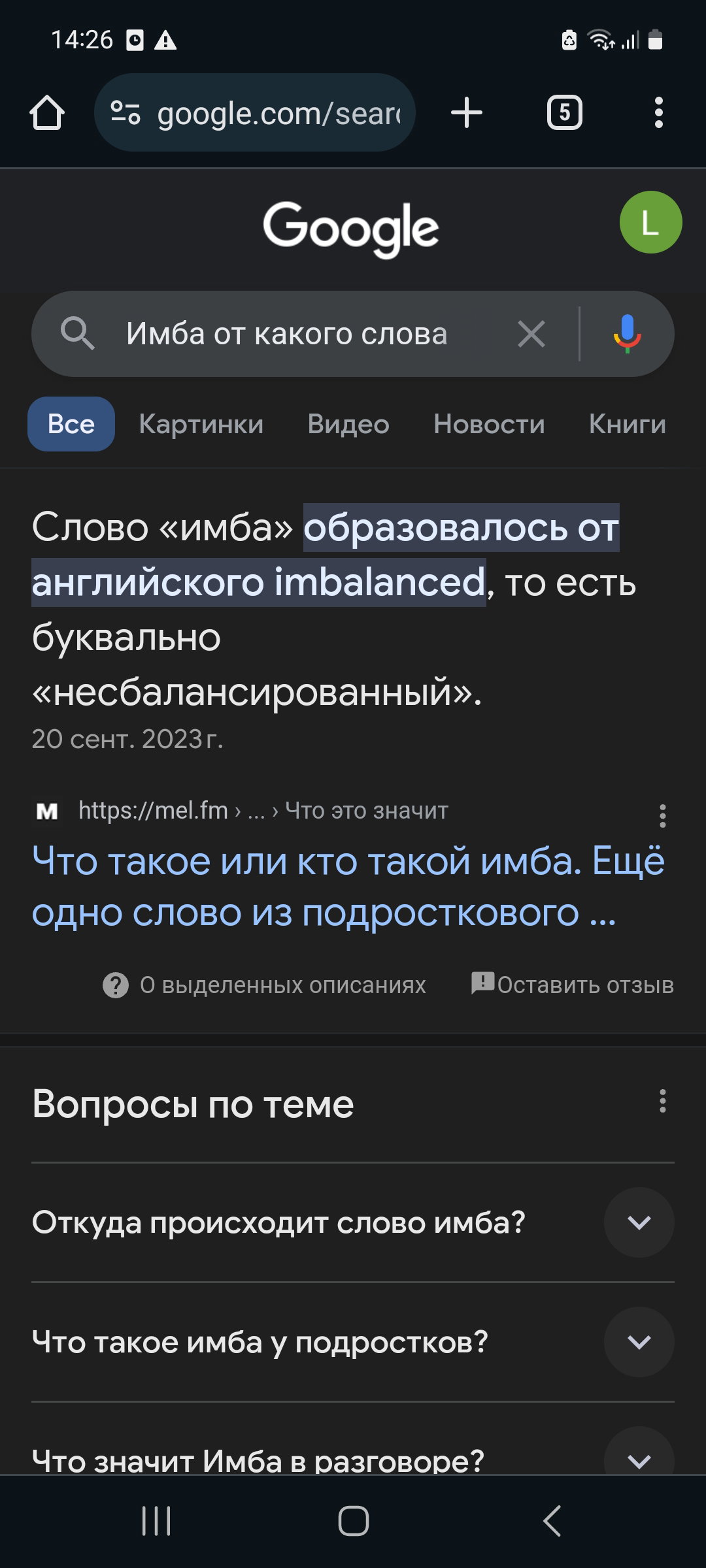Switch to the Видео tab
706x1568 pixels.
(x=348, y=424)
